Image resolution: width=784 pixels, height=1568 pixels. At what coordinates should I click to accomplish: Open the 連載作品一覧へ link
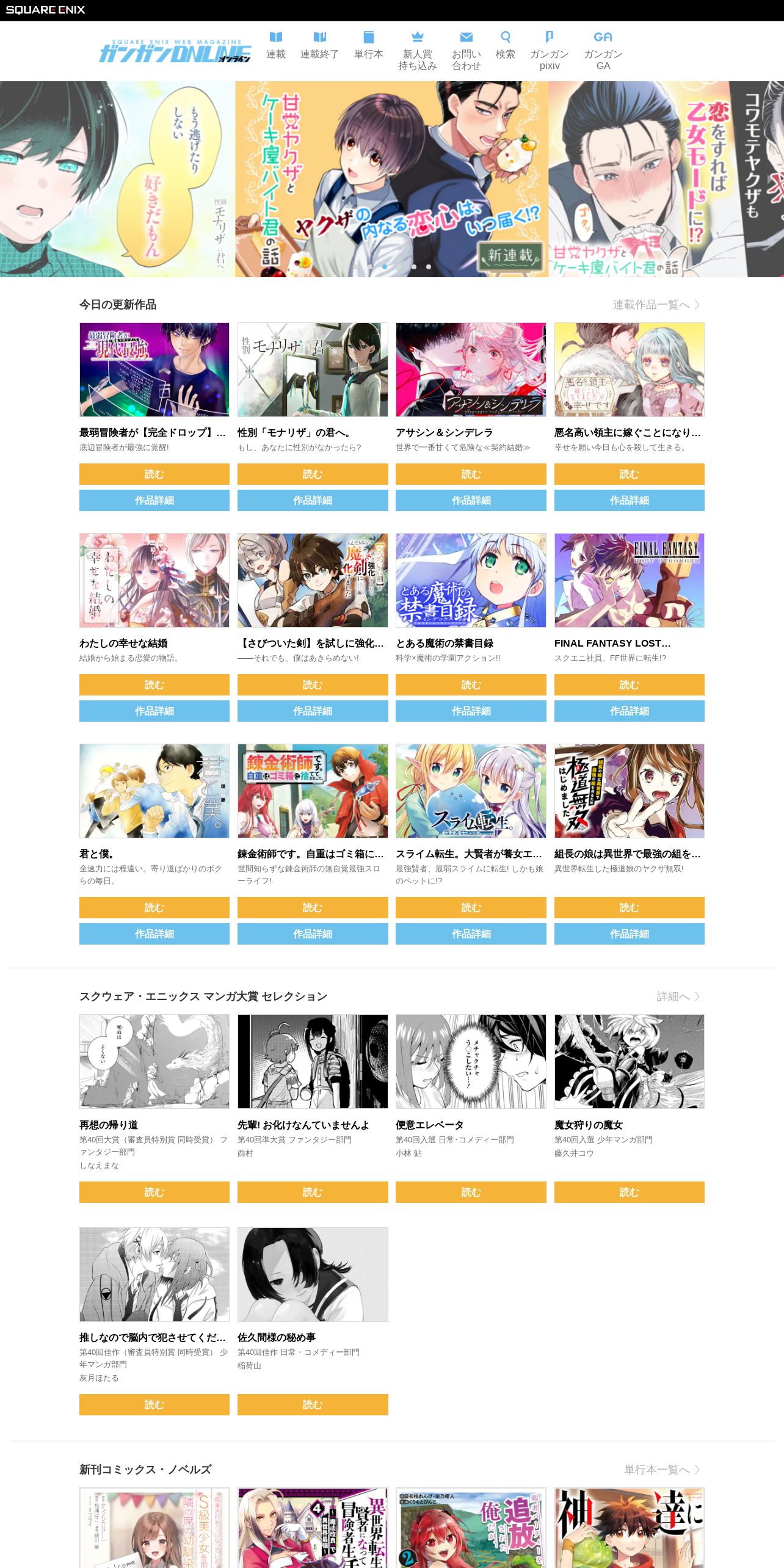(656, 305)
